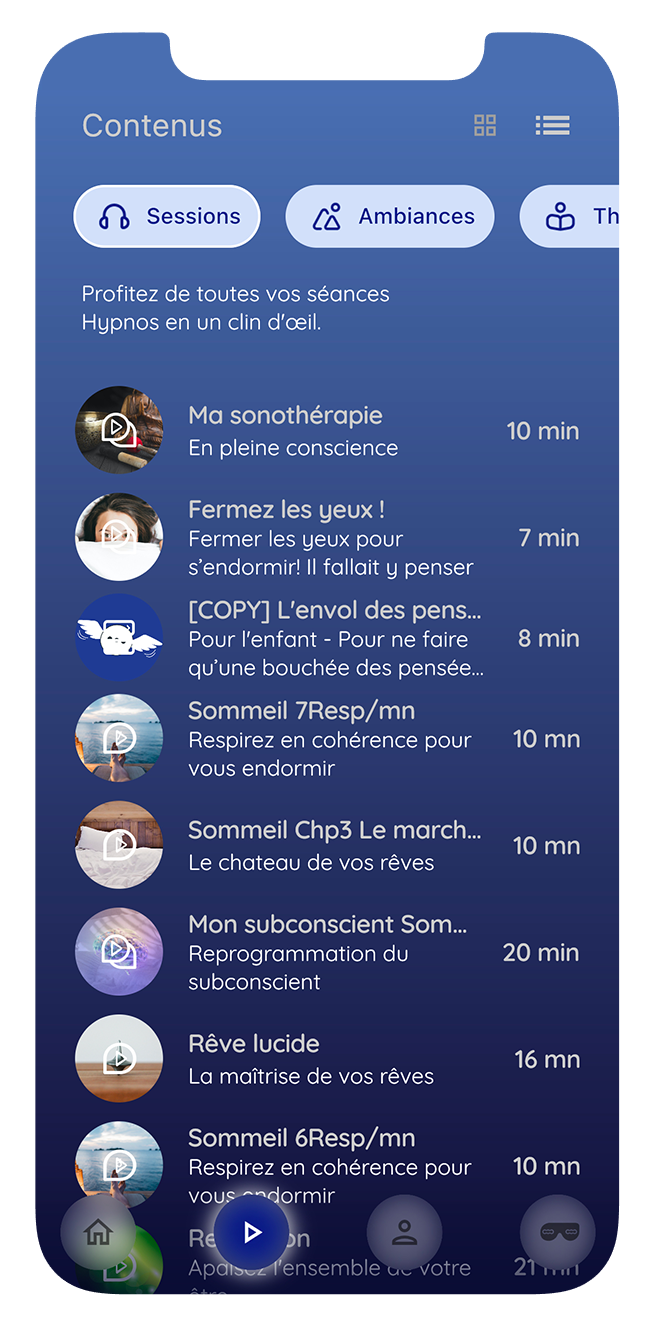The width and height of the screenshot is (656, 1326).
Task: Go to the home tab
Action: click(98, 1233)
